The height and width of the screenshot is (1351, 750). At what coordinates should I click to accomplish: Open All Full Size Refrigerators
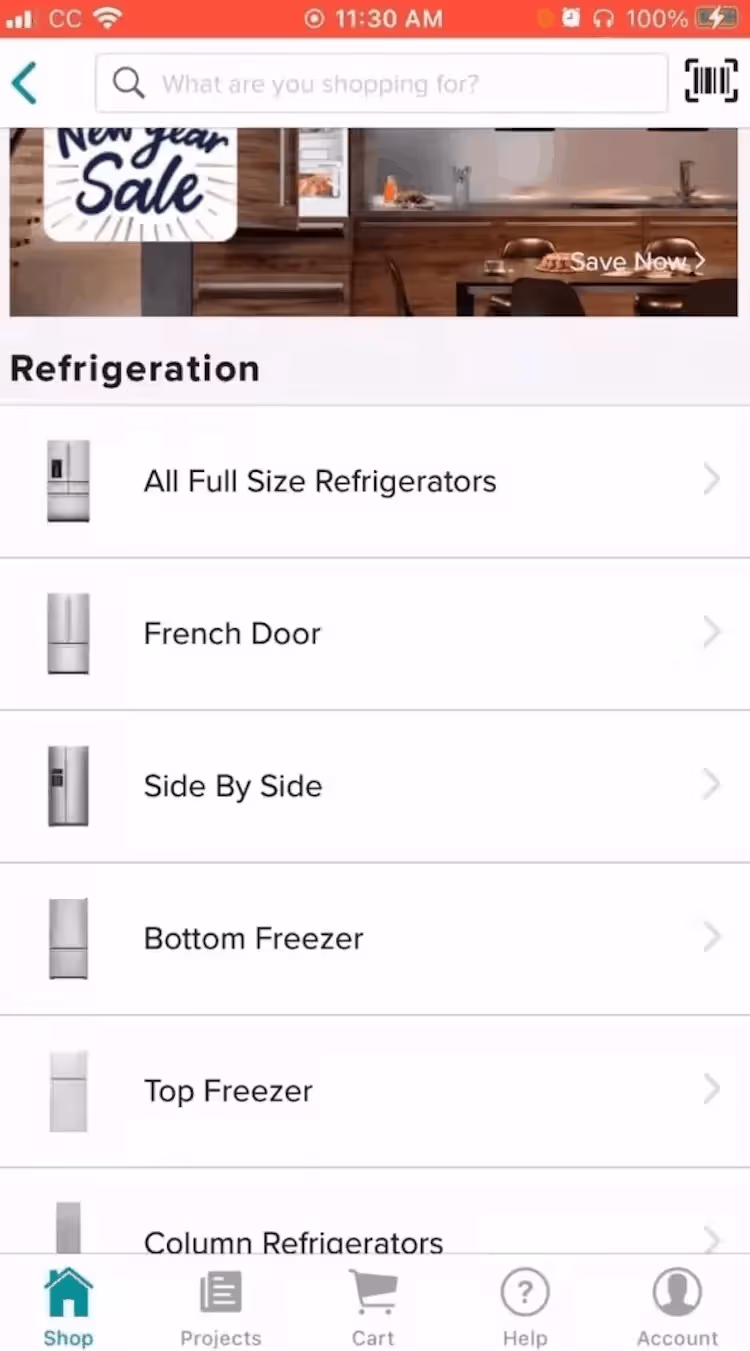tap(375, 482)
